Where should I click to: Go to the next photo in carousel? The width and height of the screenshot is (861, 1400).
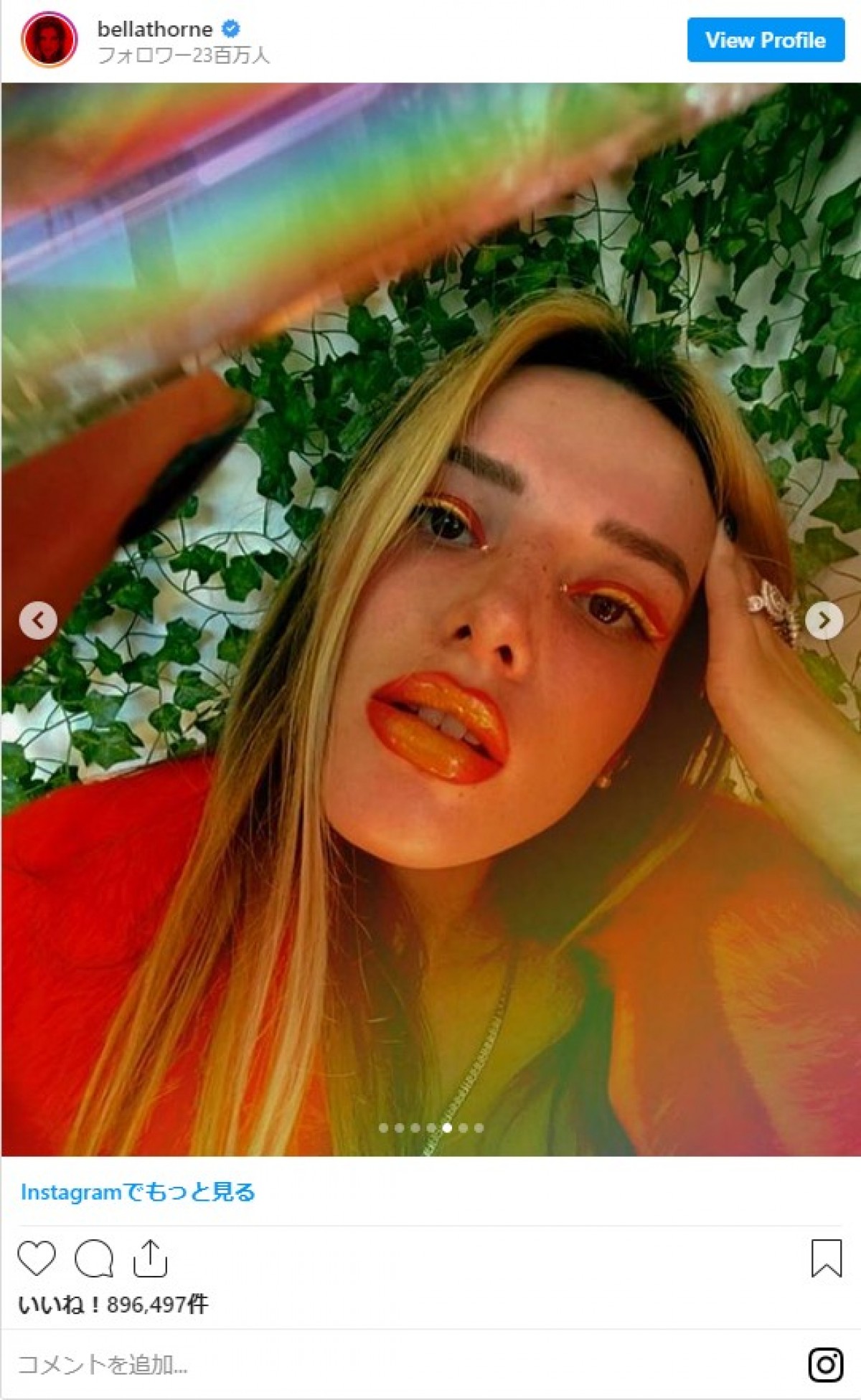[x=824, y=620]
